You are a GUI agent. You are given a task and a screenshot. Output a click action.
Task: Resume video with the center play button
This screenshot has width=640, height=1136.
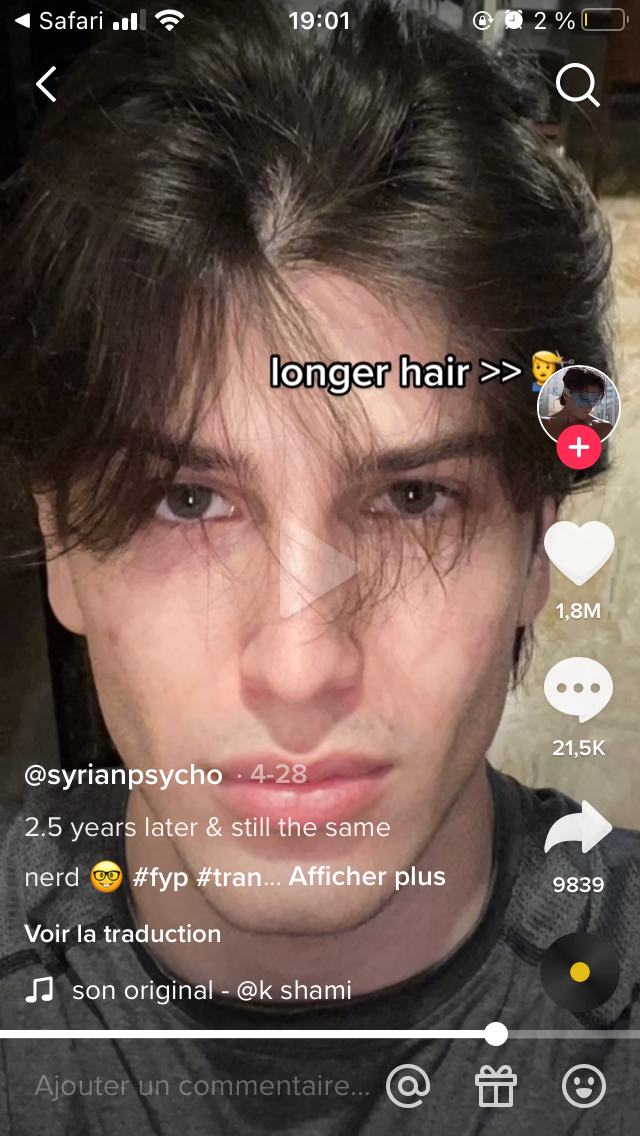tap(318, 568)
